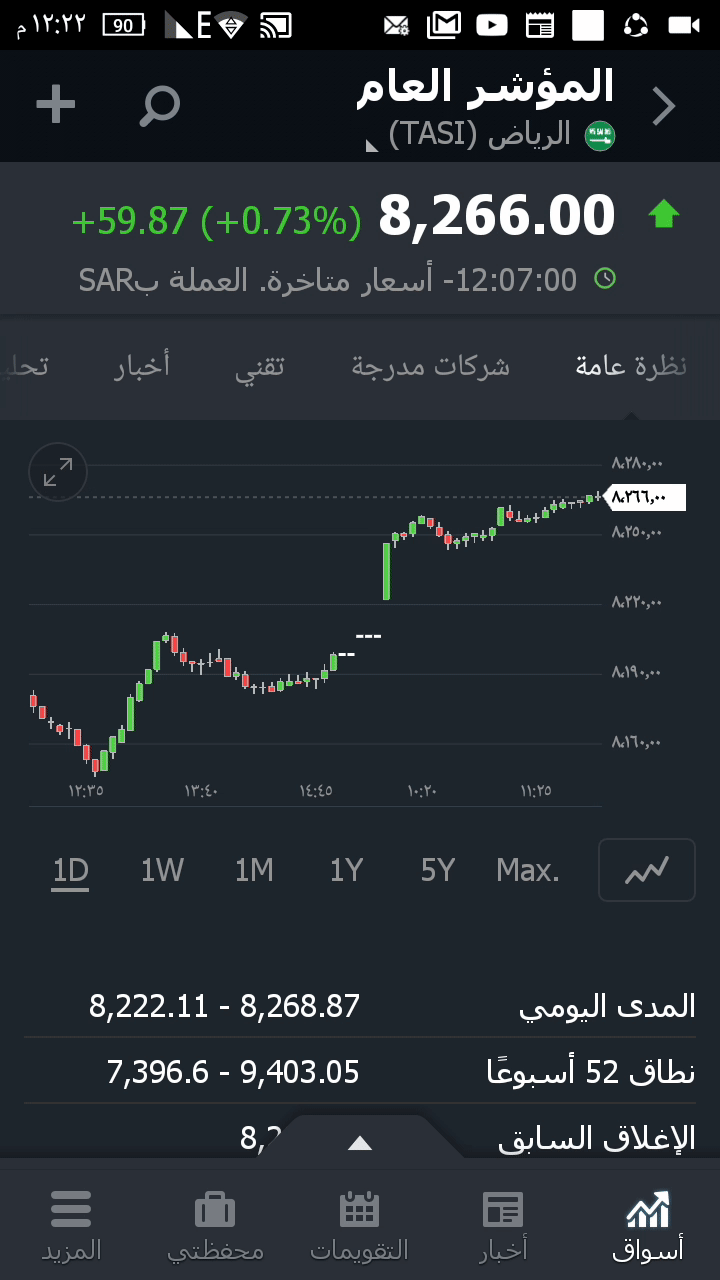Open أخبار in the bottom navigation bar

(502, 1225)
